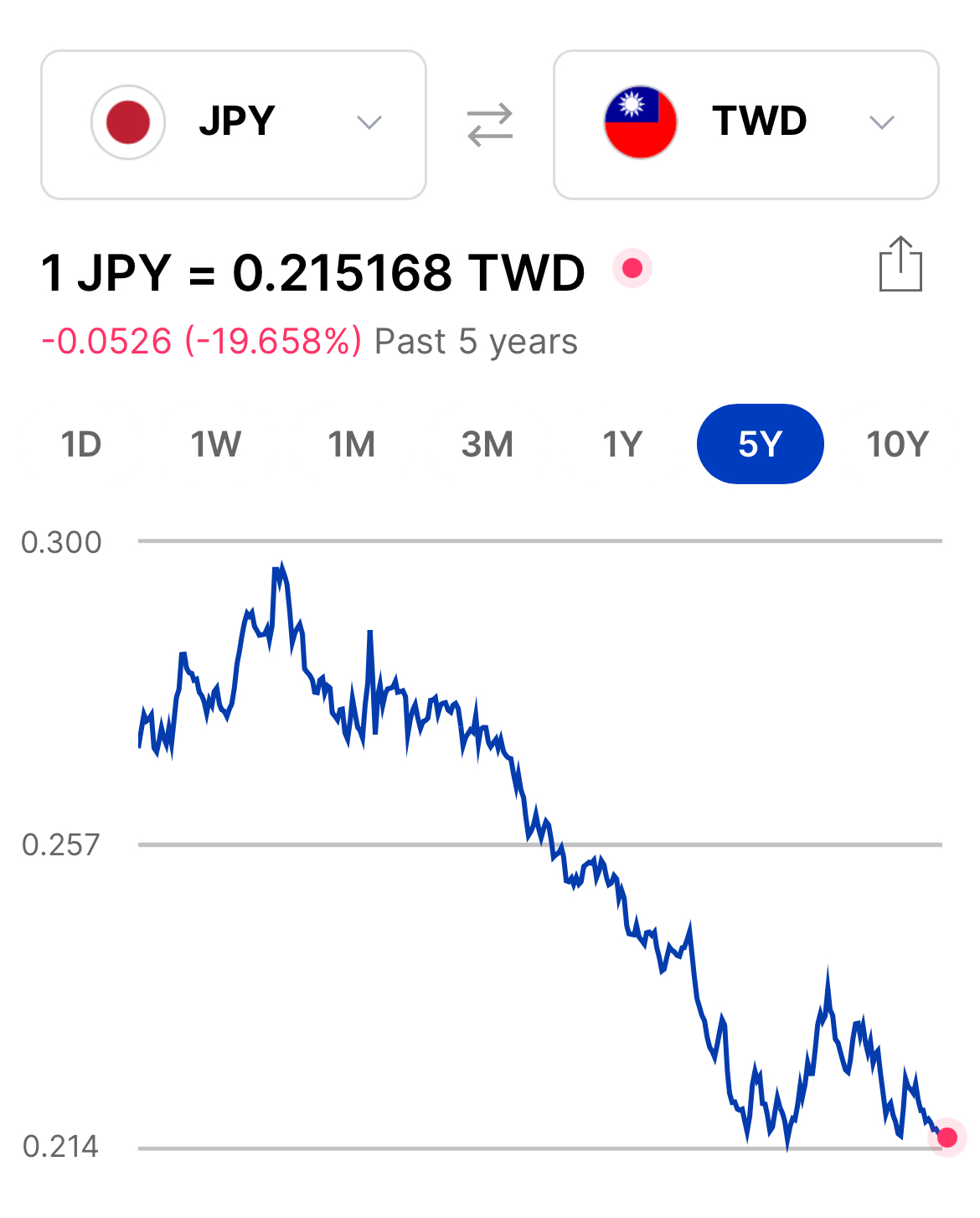Open the JPY source currency dropdown

pyautogui.click(x=234, y=124)
